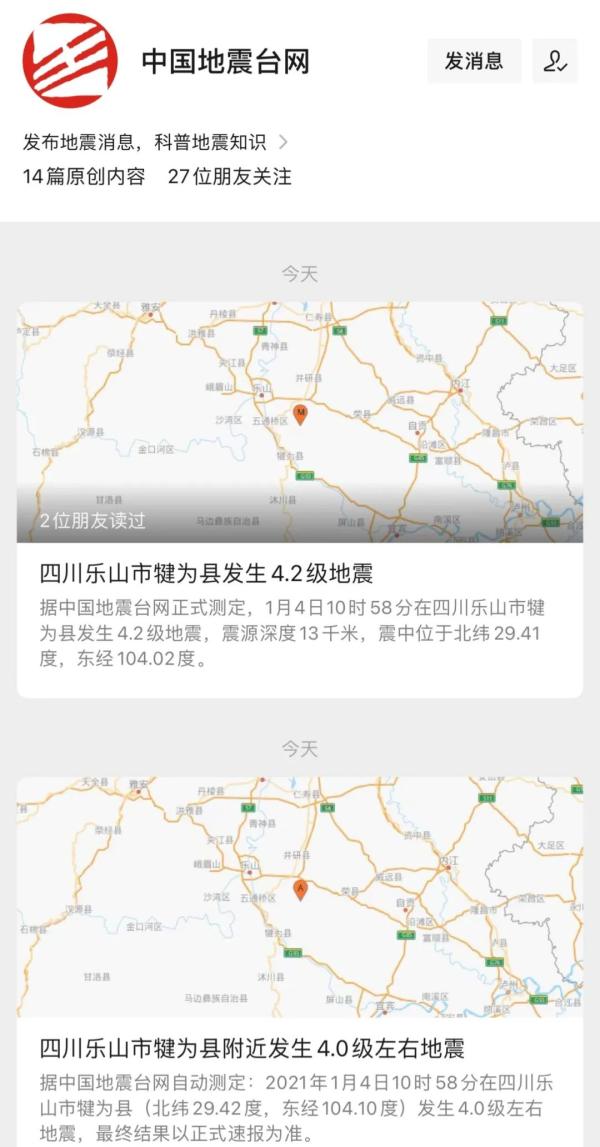Open the 中国地震台网 profile avatar
This screenshot has height=1147, width=600.
click(x=70, y=61)
